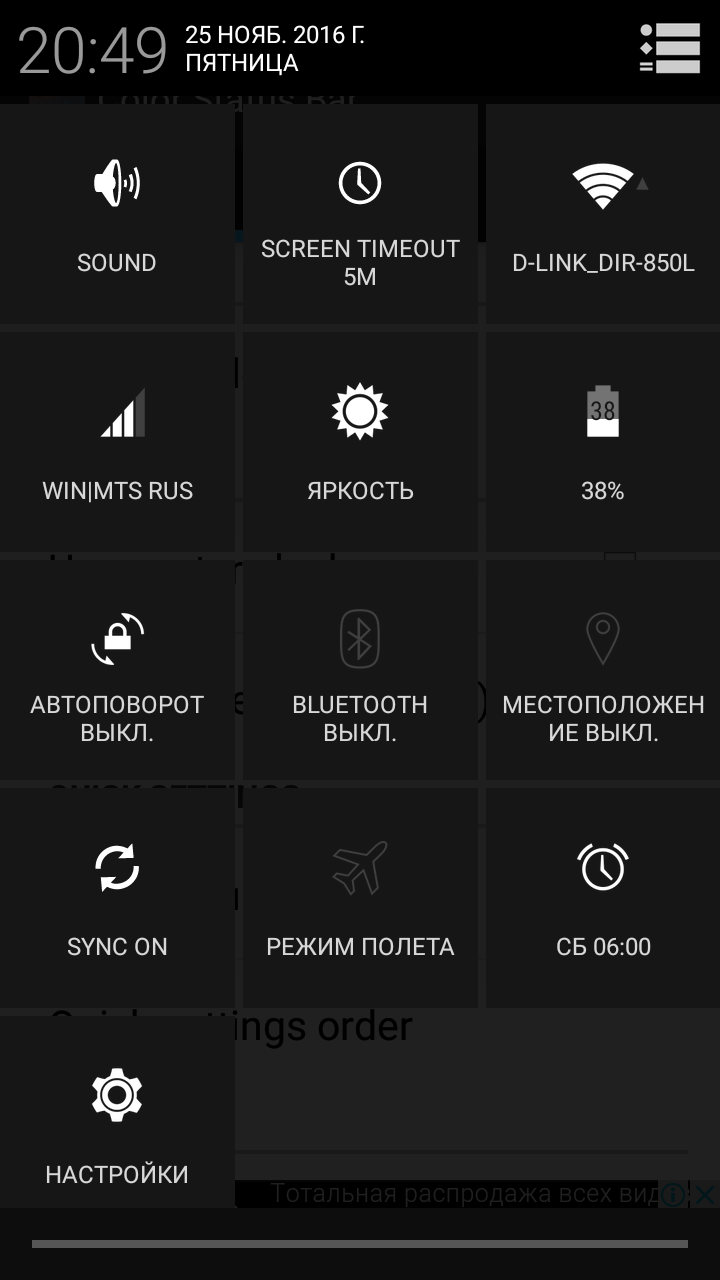
Task: Switch to the notifications list view
Action: point(669,48)
